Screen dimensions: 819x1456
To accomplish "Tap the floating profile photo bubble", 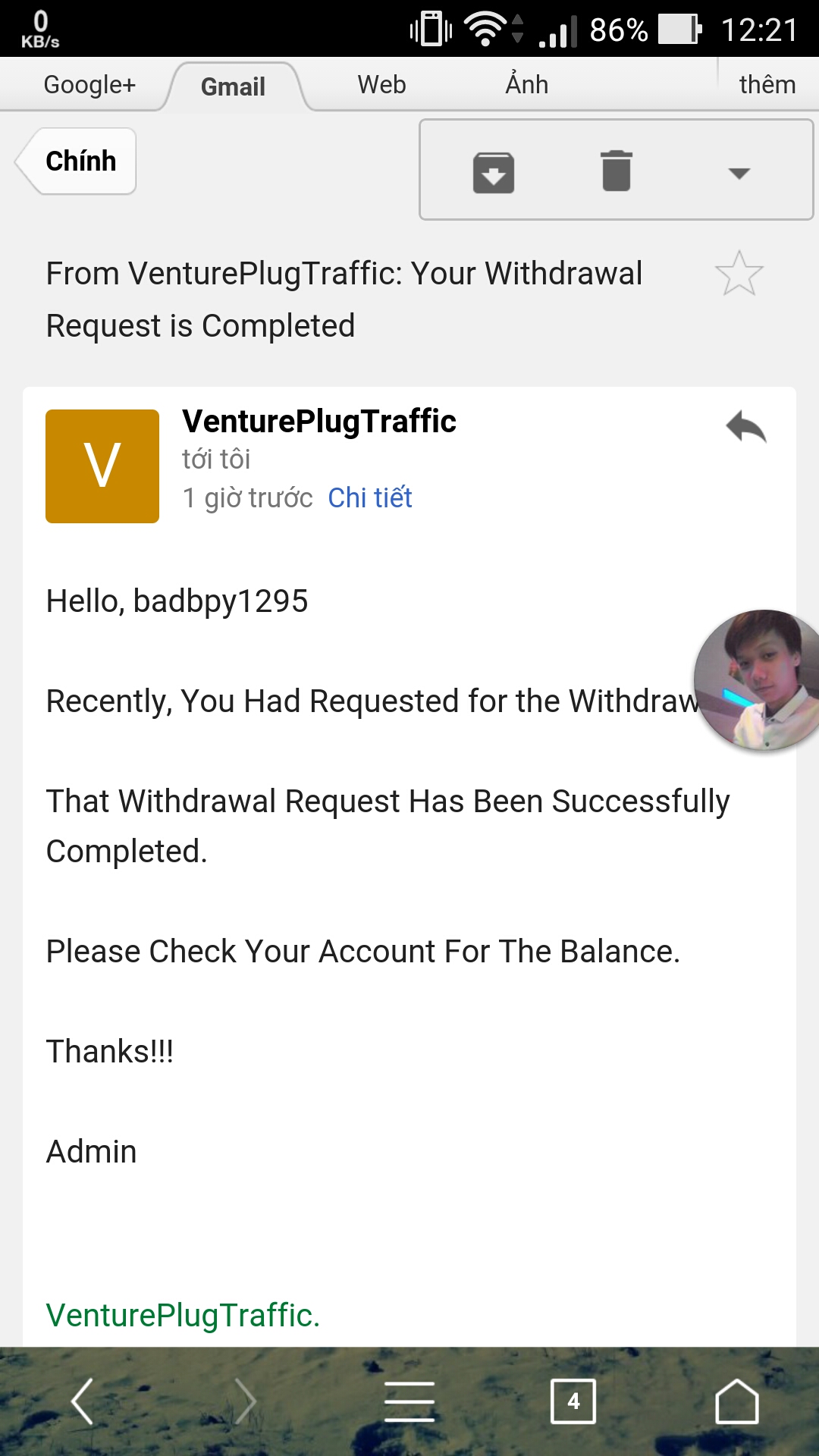I will pyautogui.click(x=760, y=679).
